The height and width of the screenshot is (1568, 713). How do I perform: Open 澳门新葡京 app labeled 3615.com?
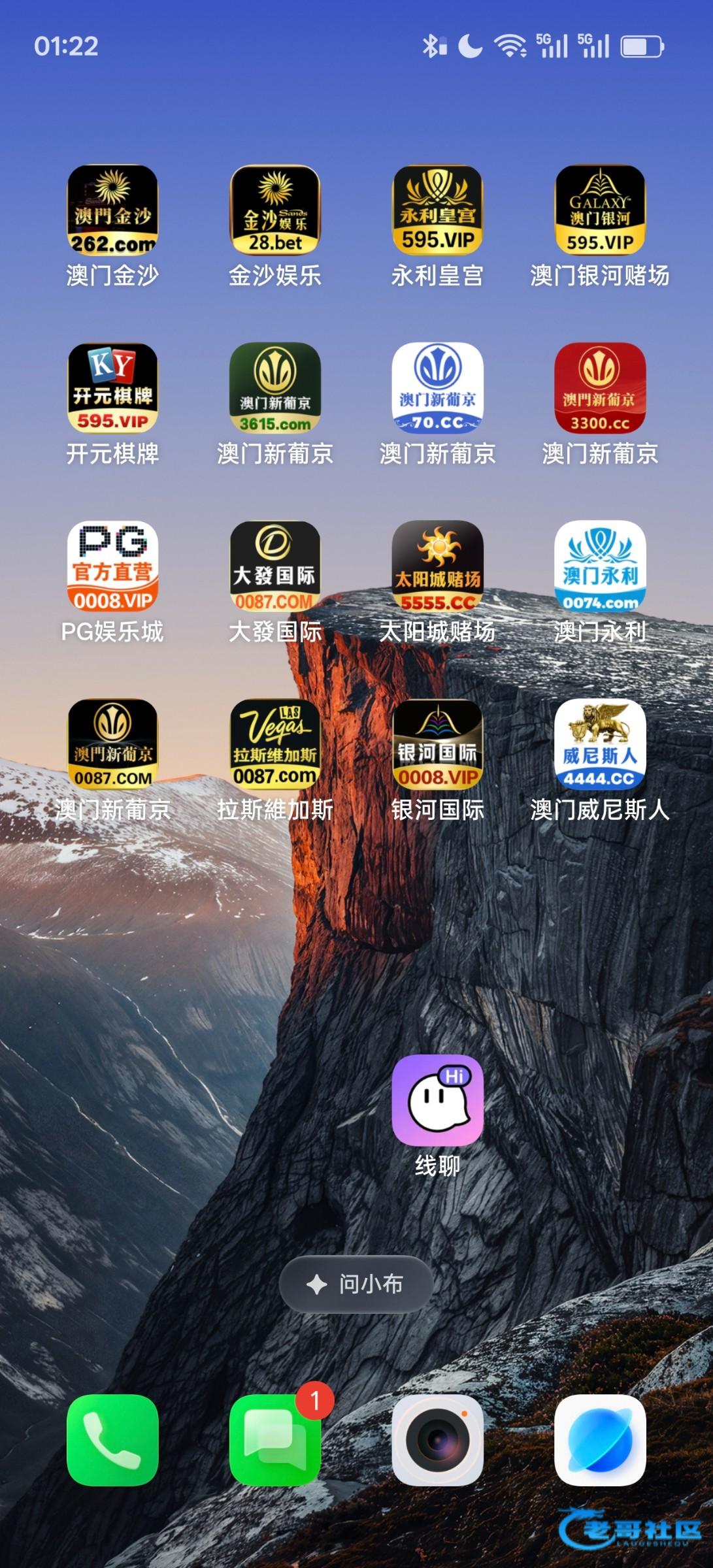tap(275, 388)
